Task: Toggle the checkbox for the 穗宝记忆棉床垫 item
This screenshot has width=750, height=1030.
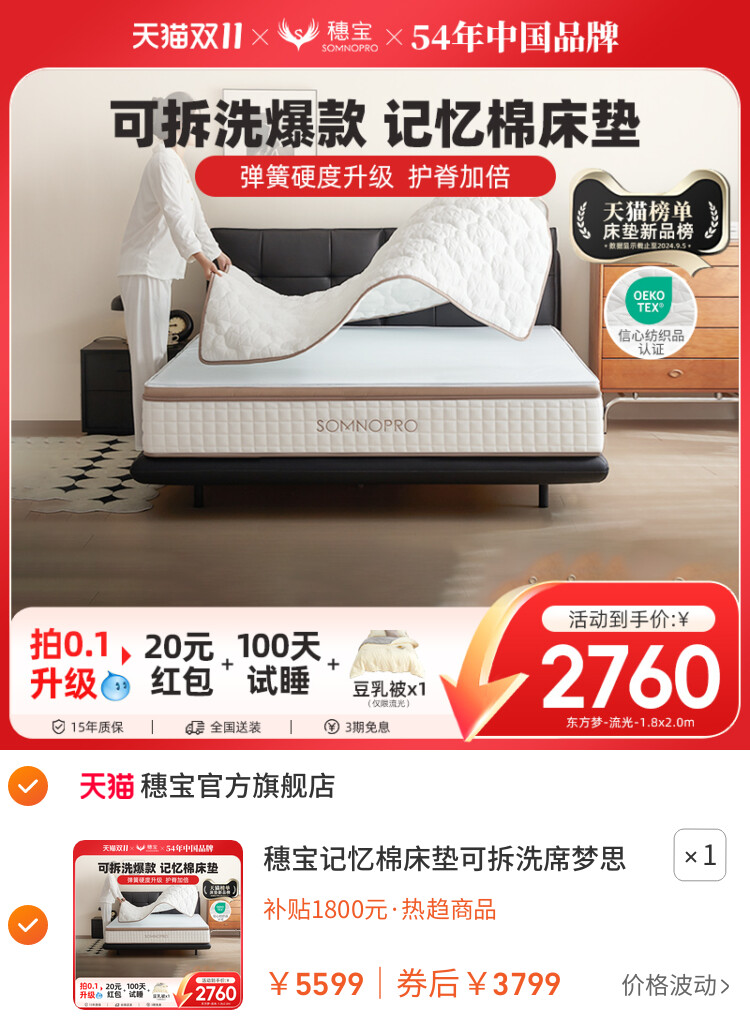Action: coord(28,925)
